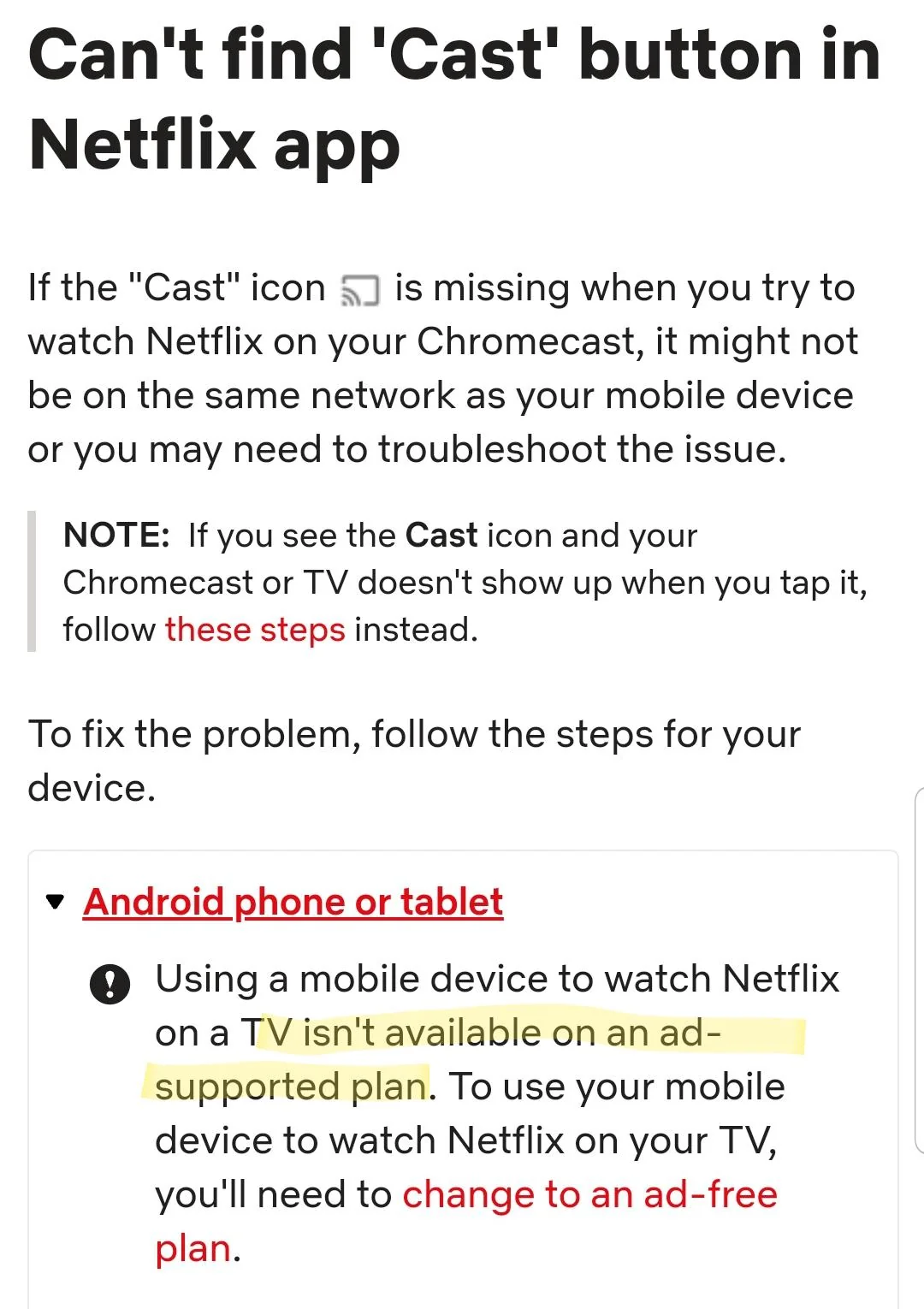
Task: Select the bold word 'Cast' in the note
Action: pyautogui.click(x=441, y=535)
